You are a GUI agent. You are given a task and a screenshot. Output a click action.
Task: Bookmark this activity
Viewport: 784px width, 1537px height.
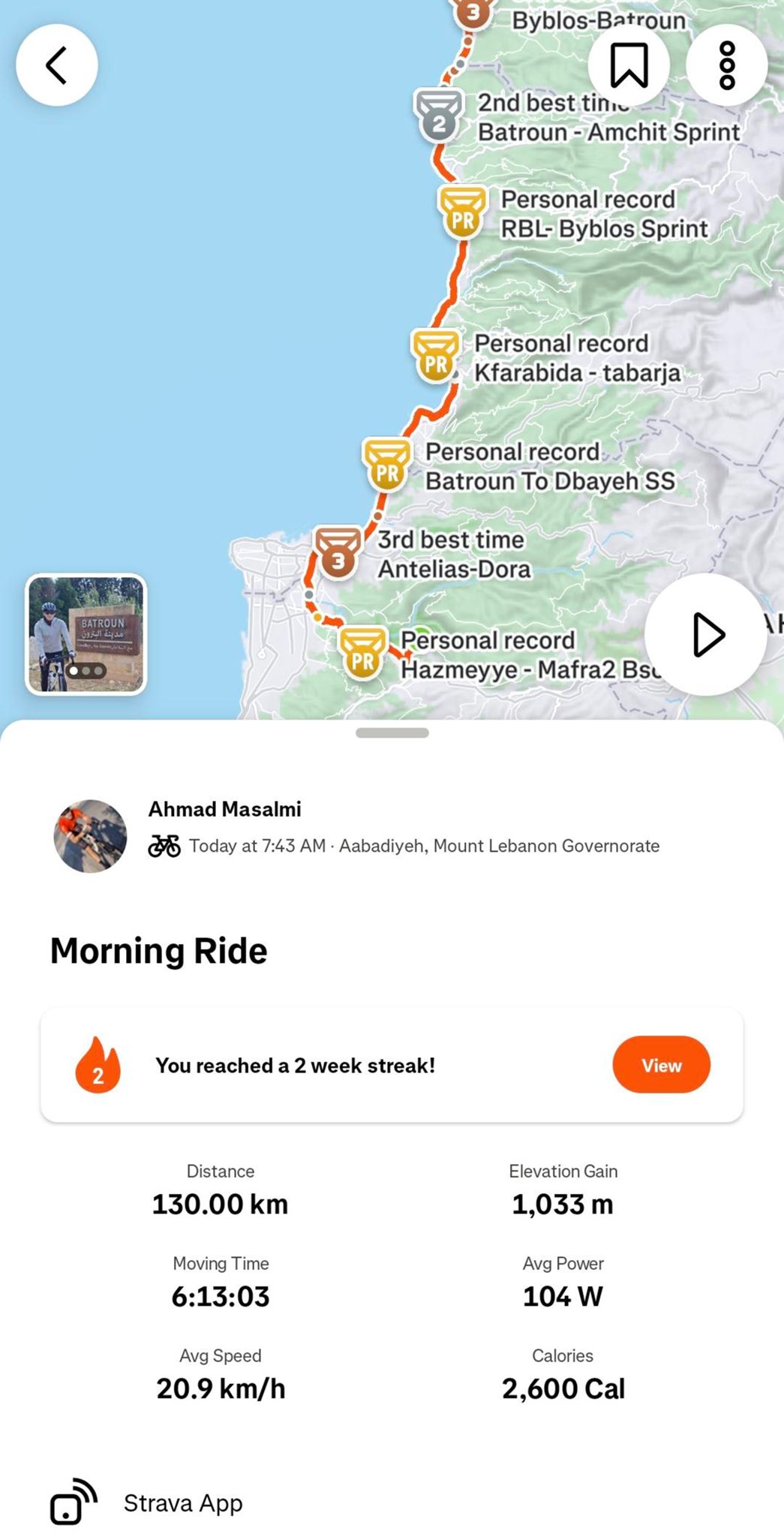click(x=628, y=65)
